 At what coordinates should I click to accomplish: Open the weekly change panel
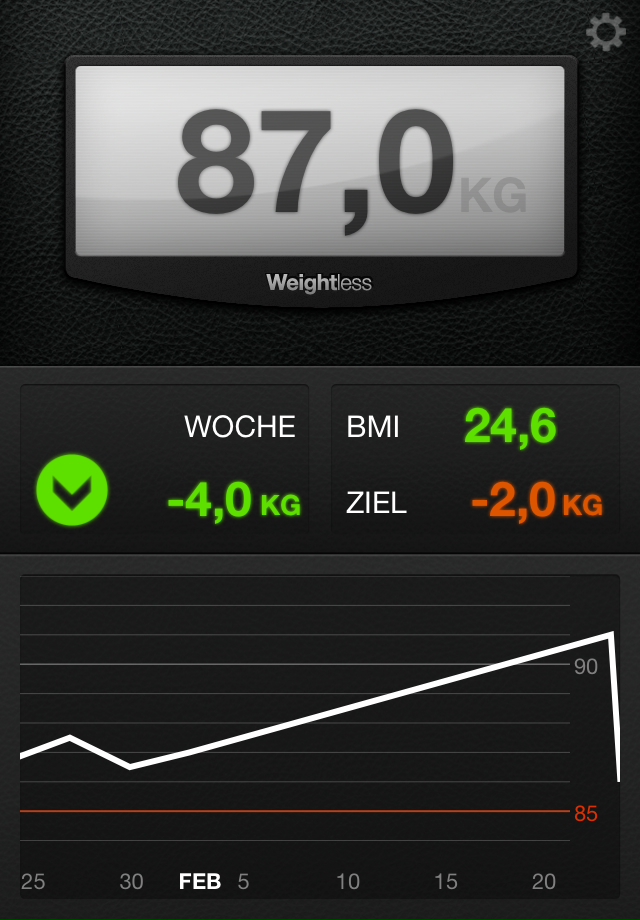click(166, 461)
